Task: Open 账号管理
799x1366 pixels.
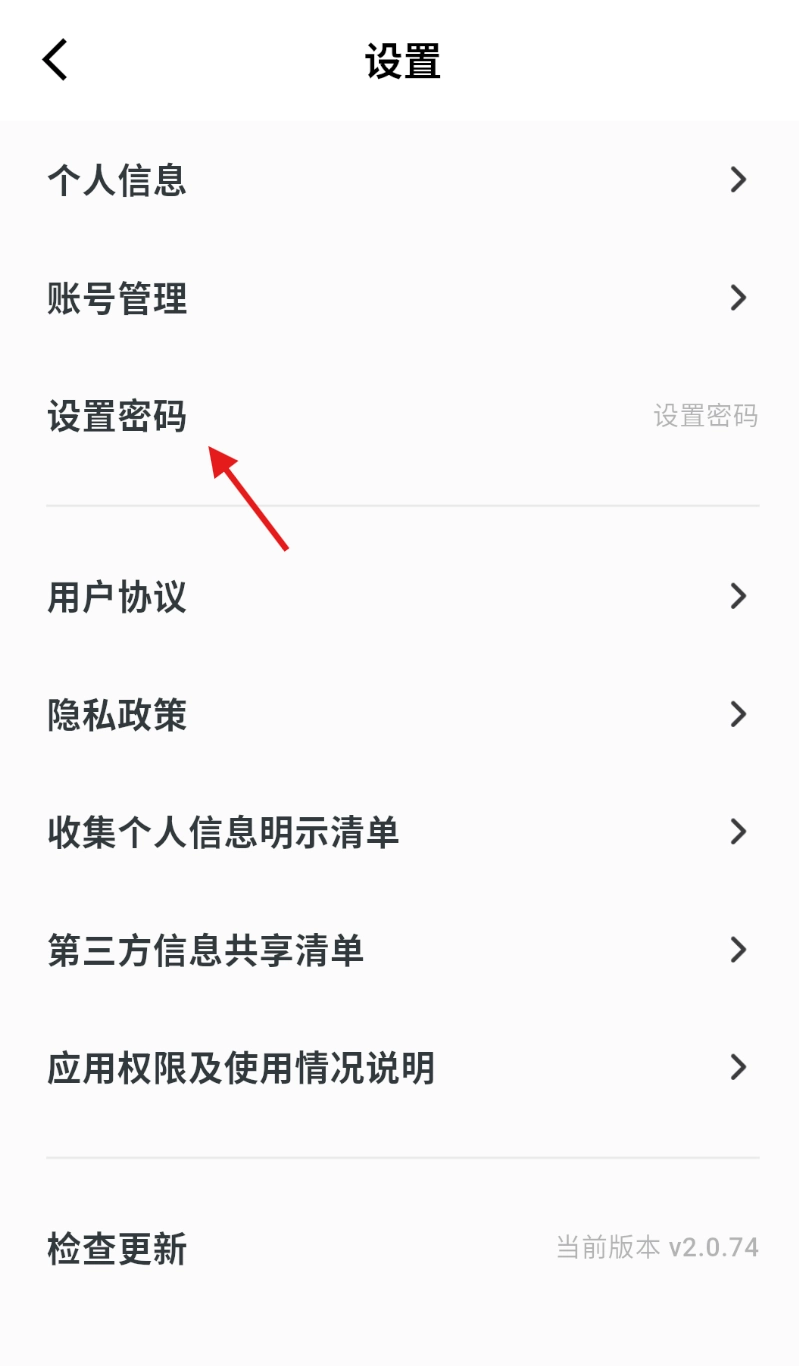Action: (x=399, y=298)
